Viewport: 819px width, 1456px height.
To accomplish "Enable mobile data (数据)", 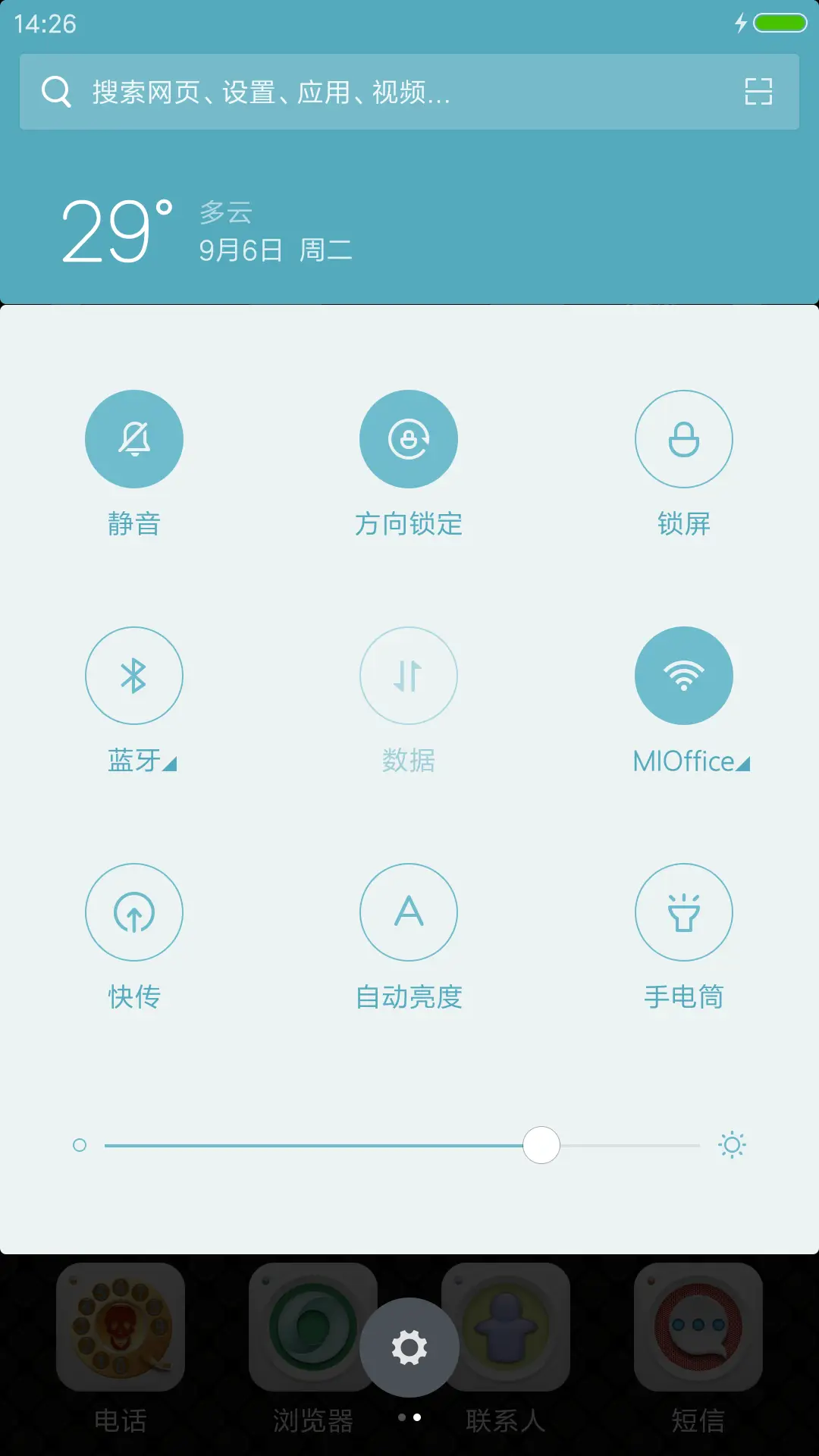I will pyautogui.click(x=409, y=676).
